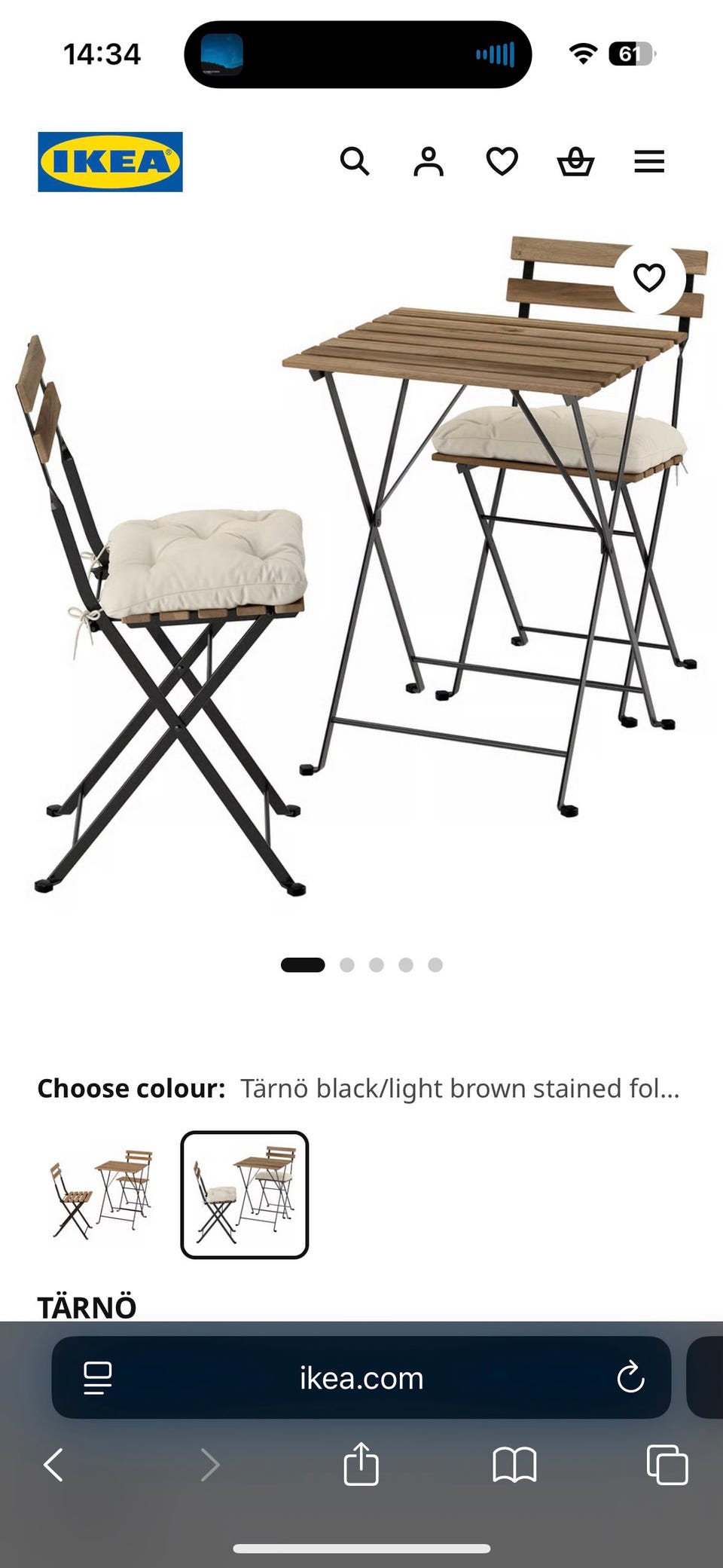This screenshot has width=723, height=1568.
Task: Open the hamburger menu
Action: click(649, 161)
